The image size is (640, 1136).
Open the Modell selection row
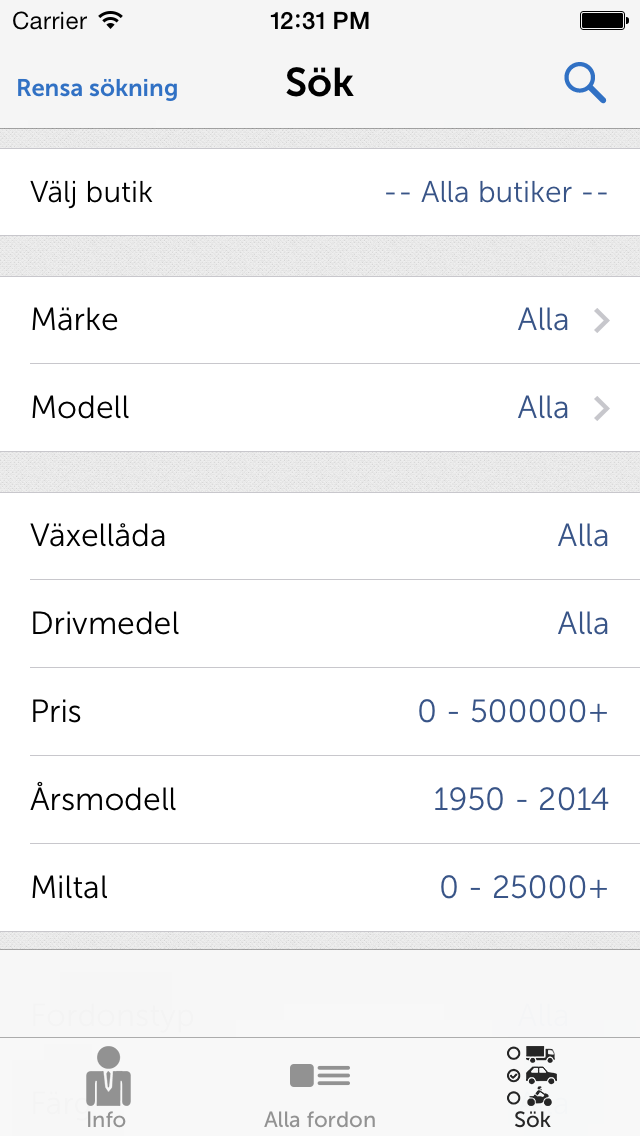(320, 408)
